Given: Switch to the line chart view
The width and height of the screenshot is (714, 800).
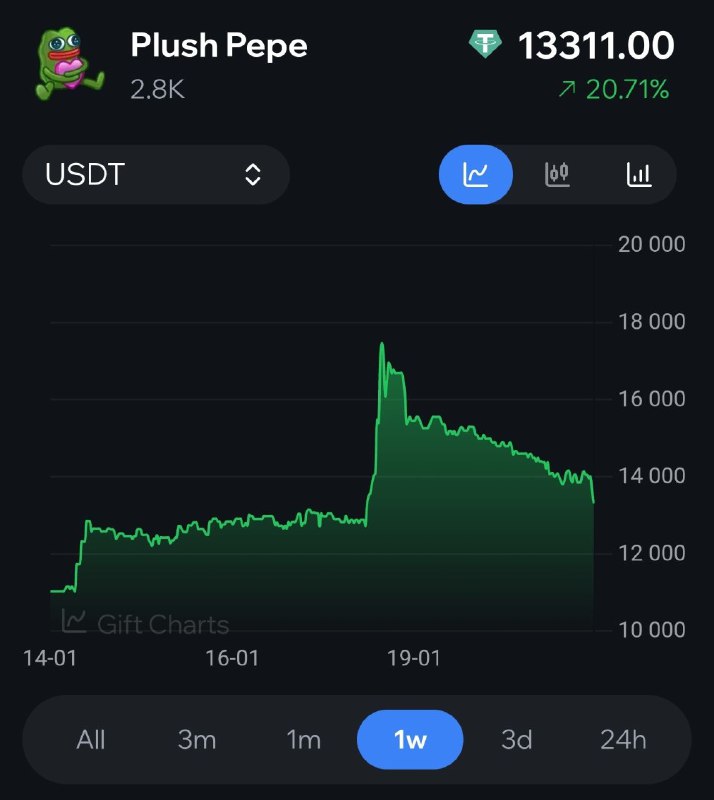Looking at the screenshot, I should pos(476,175).
